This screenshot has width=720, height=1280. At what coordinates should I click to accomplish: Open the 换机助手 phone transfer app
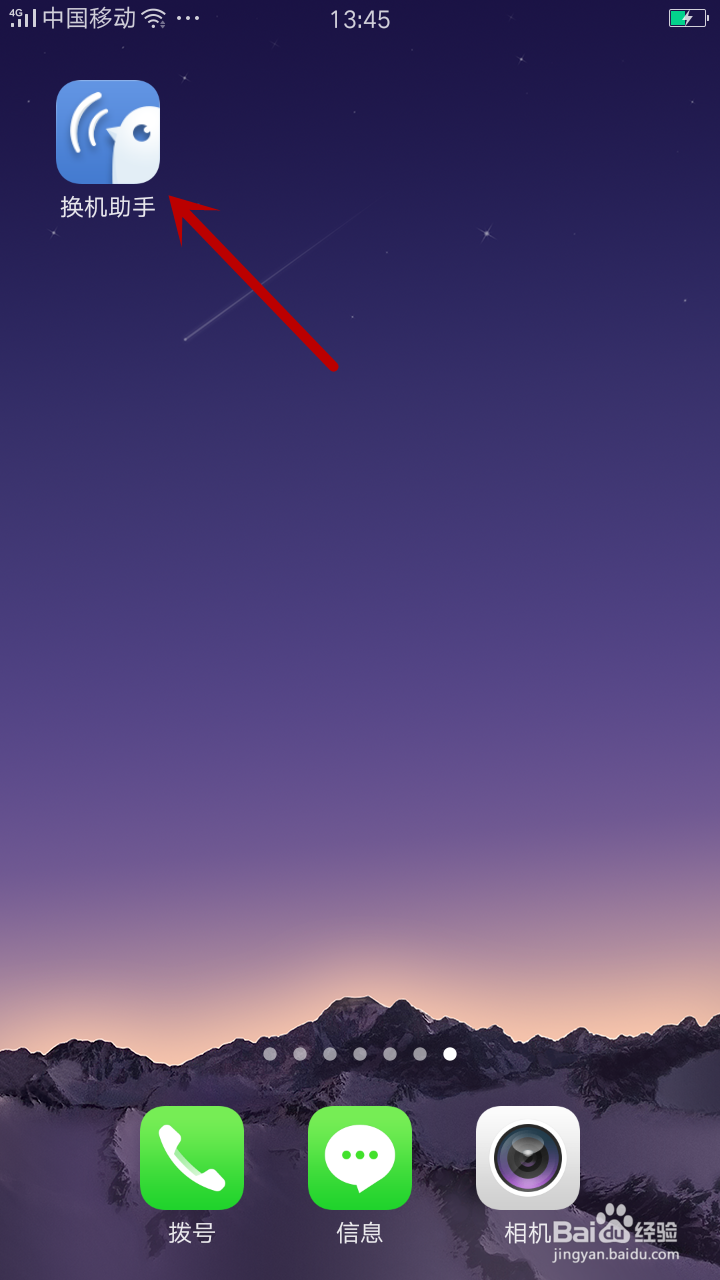(x=107, y=131)
